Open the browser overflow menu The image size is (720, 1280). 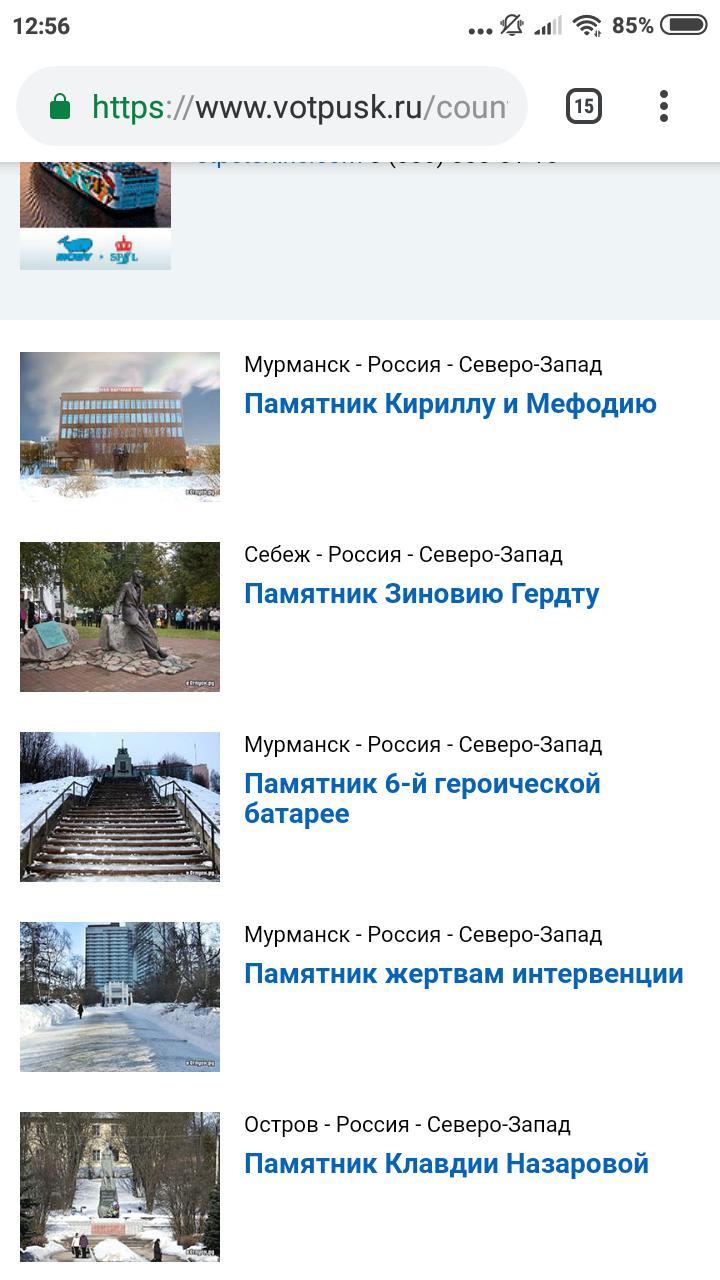[x=663, y=106]
